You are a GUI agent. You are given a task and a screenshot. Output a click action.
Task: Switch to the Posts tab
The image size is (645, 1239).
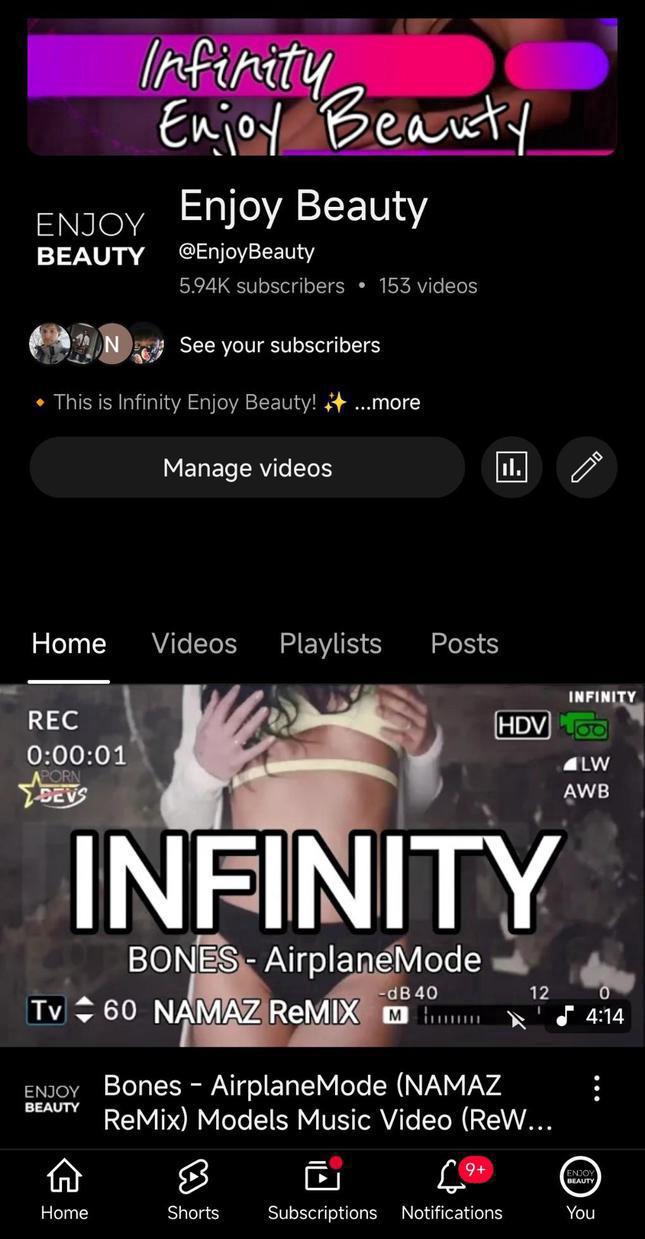tap(464, 643)
